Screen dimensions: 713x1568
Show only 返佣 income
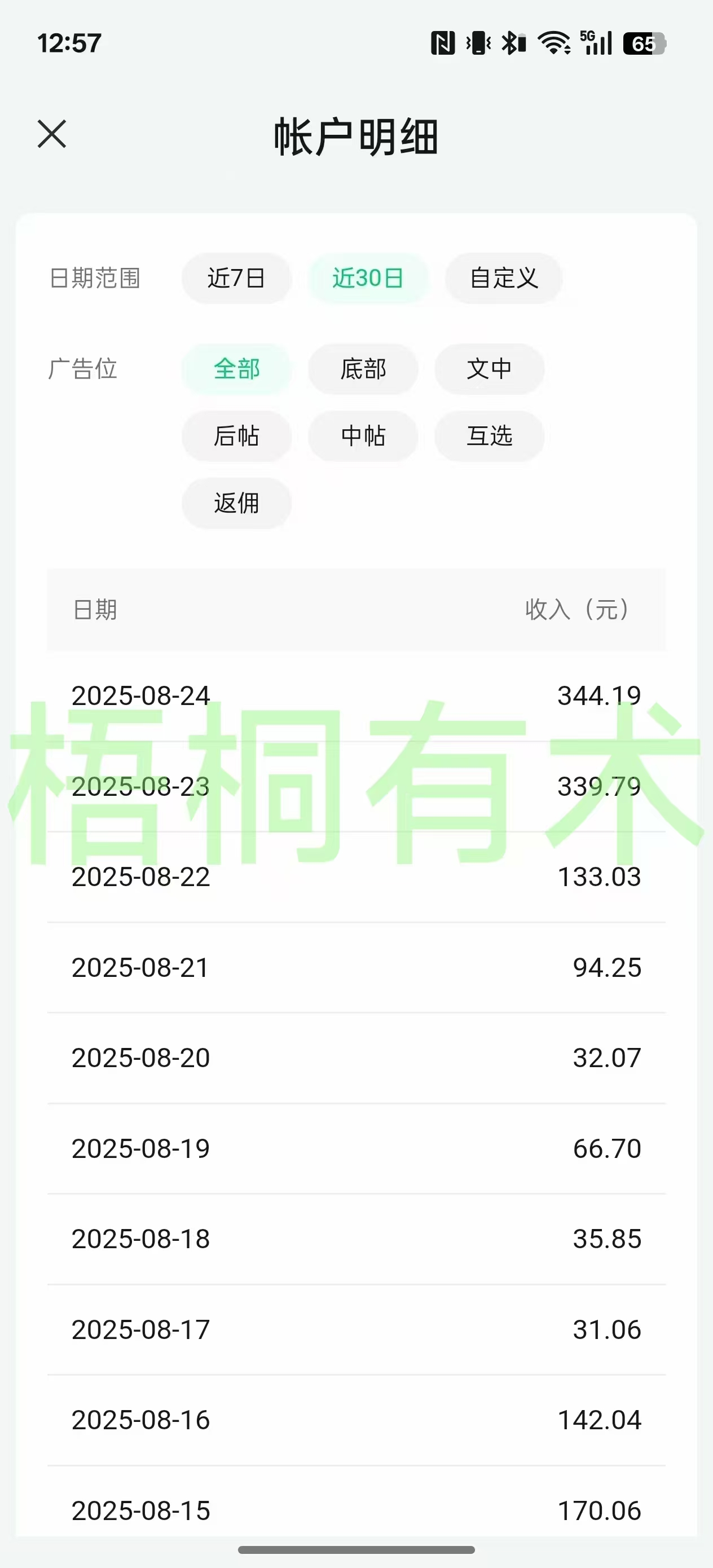[x=236, y=503]
